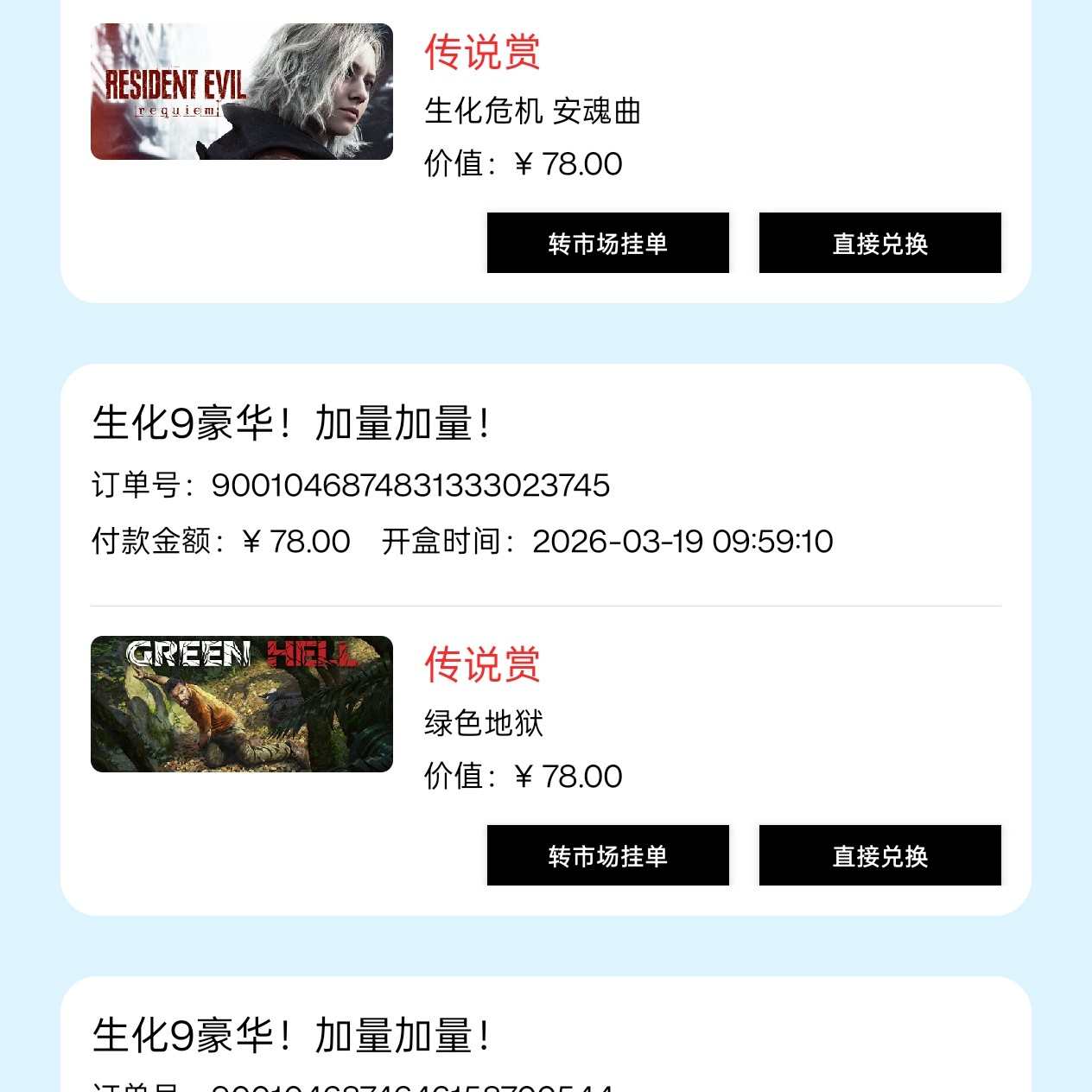
Task: Tap 转市场挂单 for 生化危机 安魂曲
Action: (x=607, y=243)
